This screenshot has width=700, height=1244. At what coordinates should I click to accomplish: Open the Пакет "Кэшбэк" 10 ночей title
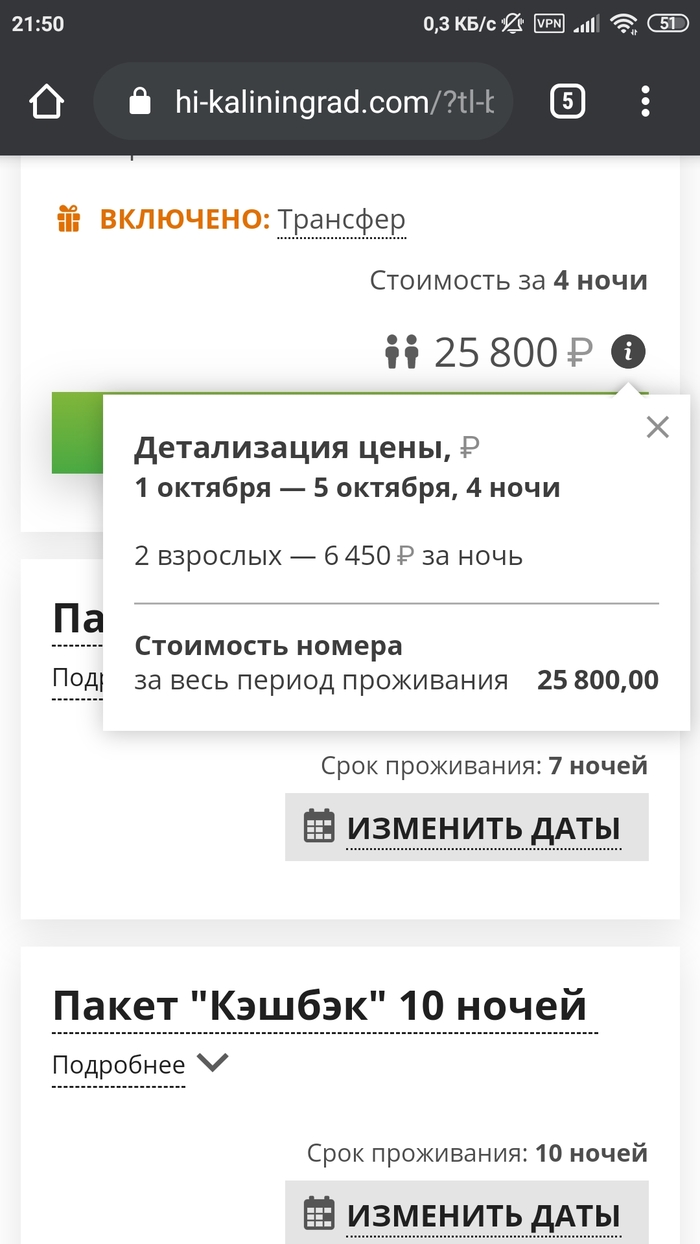tap(319, 1004)
